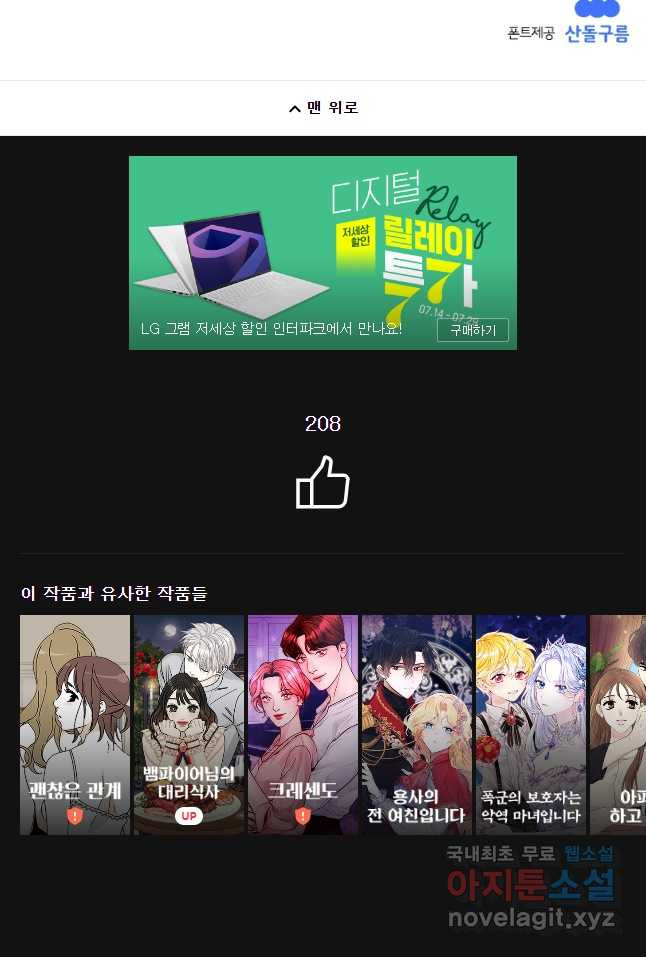This screenshot has height=957, width=646.
Task: Open the 뱀파이어님의 대리식사 webtoon
Action: [x=189, y=724]
